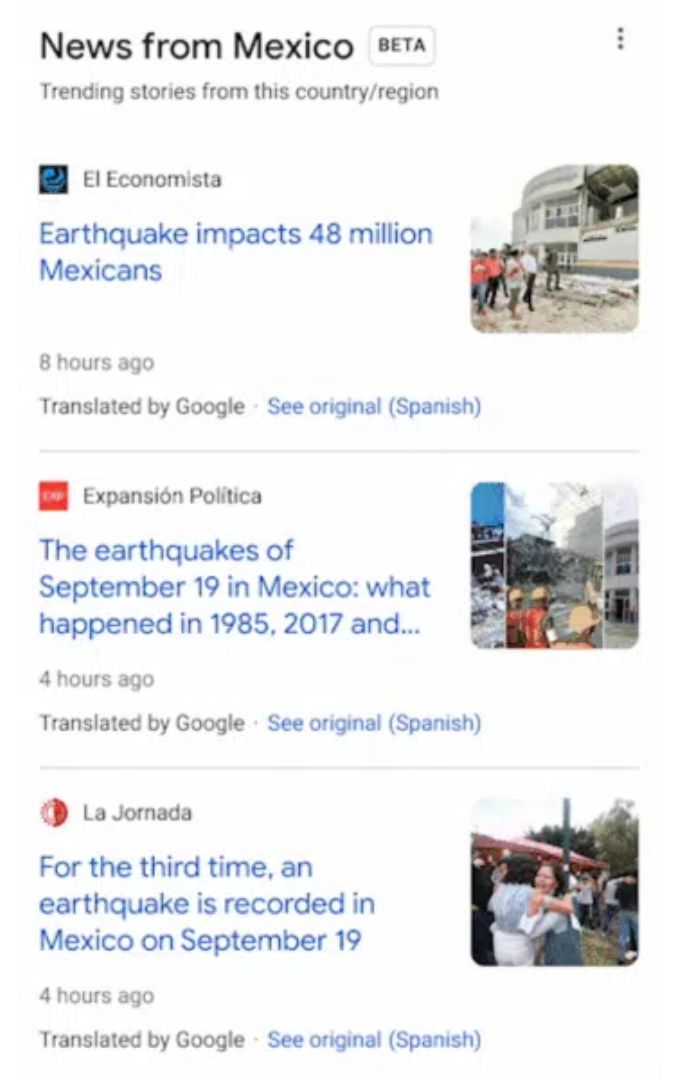
Task: See original Spanish for La Jornada story
Action: (374, 1039)
